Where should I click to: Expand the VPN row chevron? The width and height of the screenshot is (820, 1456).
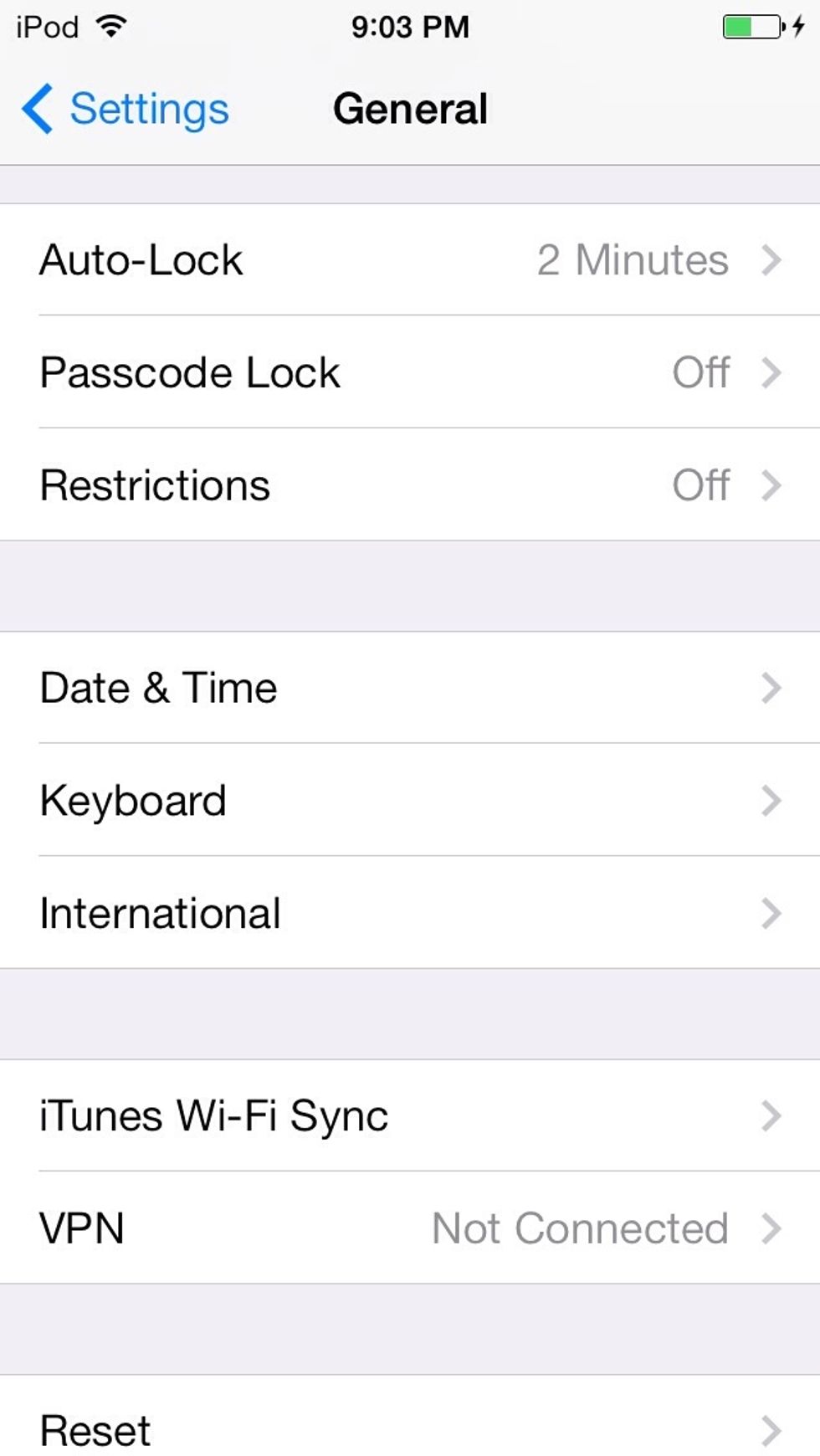pos(771,1228)
